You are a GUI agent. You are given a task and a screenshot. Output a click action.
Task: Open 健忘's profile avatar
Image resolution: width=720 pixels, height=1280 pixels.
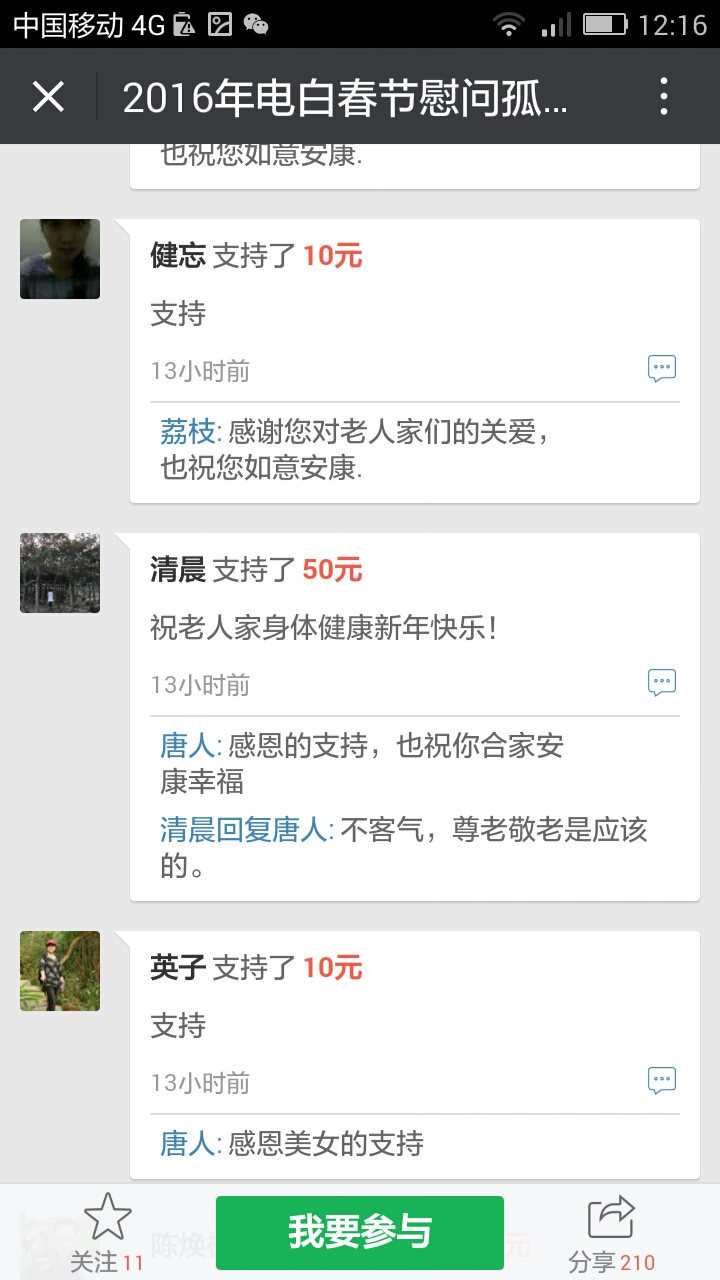tap(60, 259)
